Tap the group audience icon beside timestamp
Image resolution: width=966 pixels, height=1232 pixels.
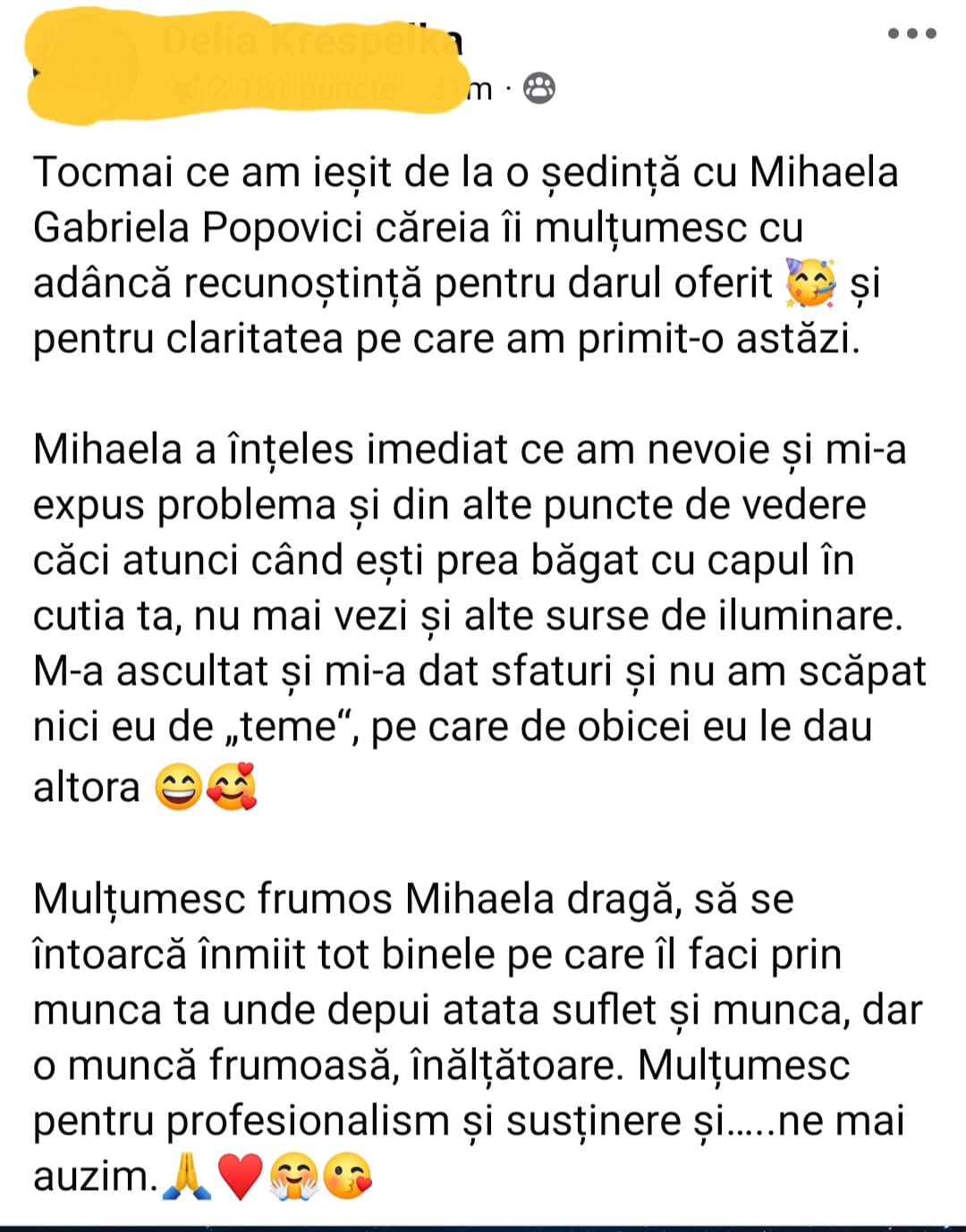pyautogui.click(x=538, y=88)
